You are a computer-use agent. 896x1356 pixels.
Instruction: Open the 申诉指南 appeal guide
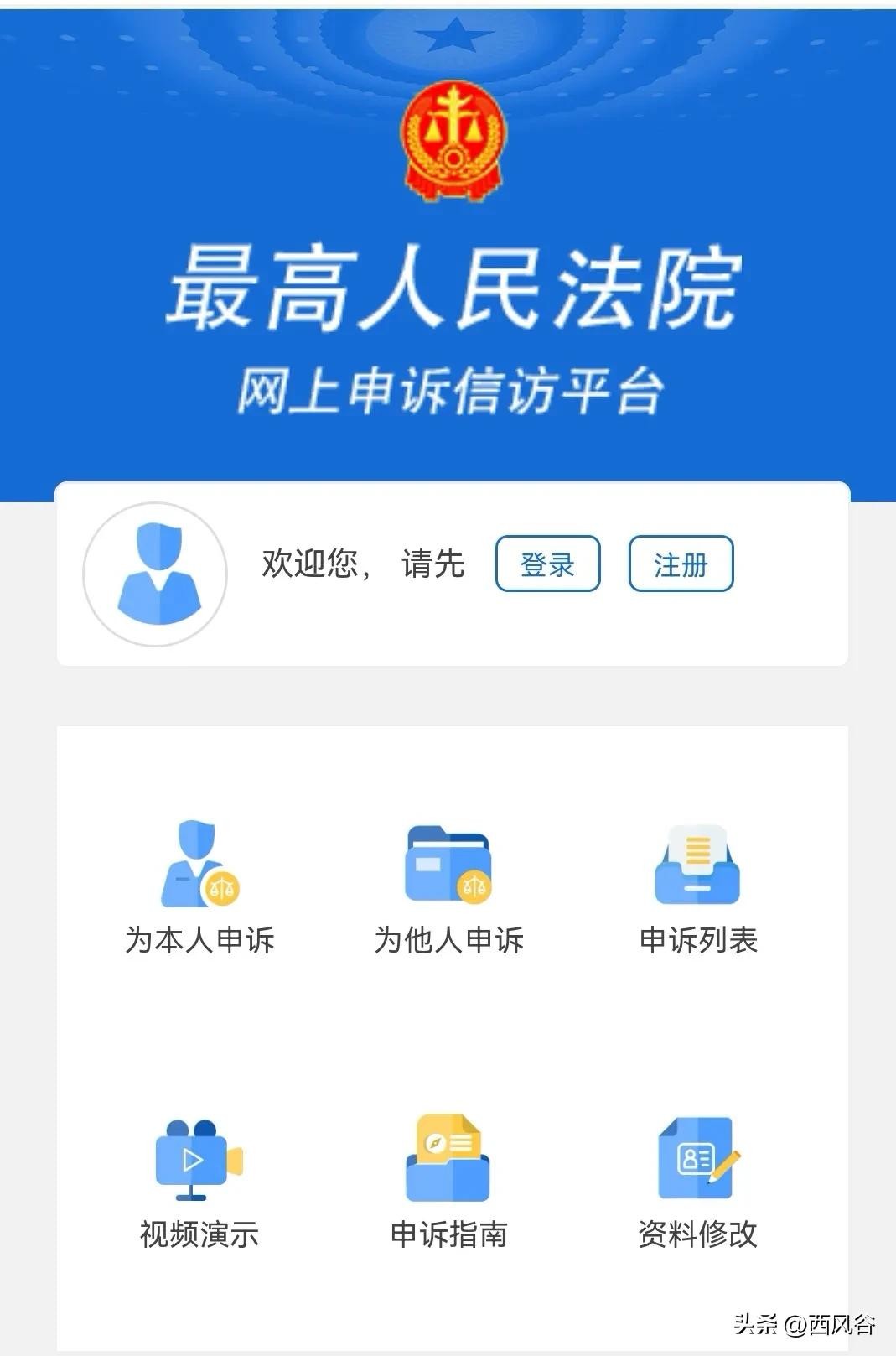[448, 1181]
